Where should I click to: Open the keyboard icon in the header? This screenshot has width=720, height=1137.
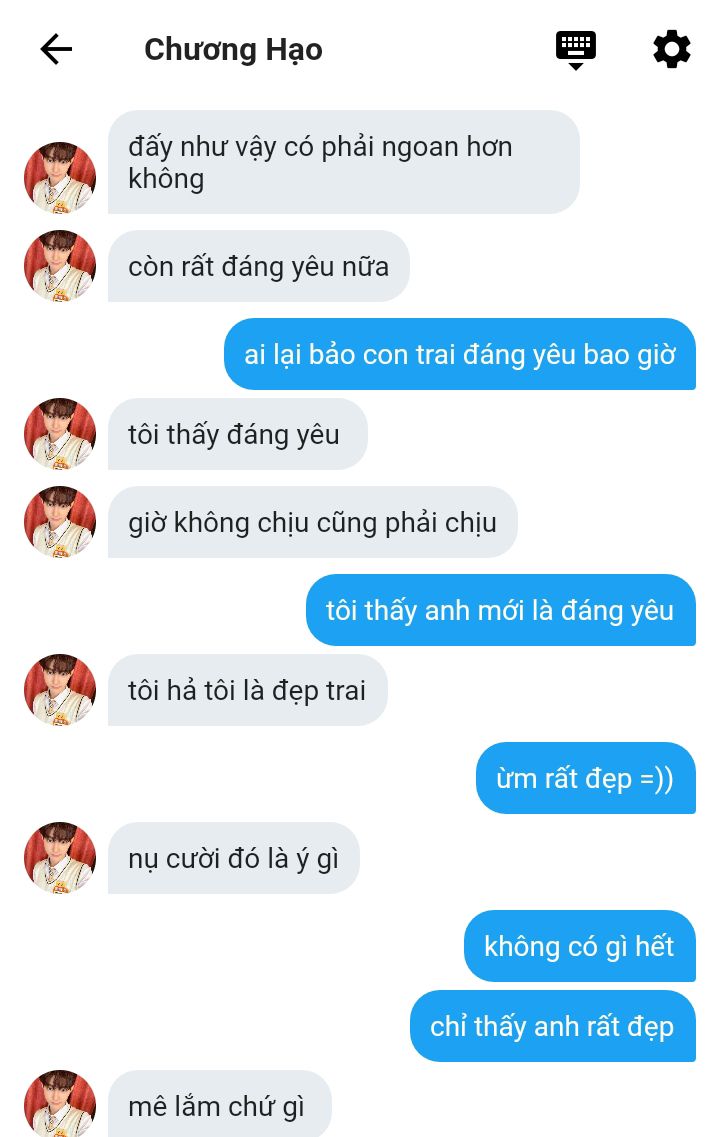[x=576, y=49]
